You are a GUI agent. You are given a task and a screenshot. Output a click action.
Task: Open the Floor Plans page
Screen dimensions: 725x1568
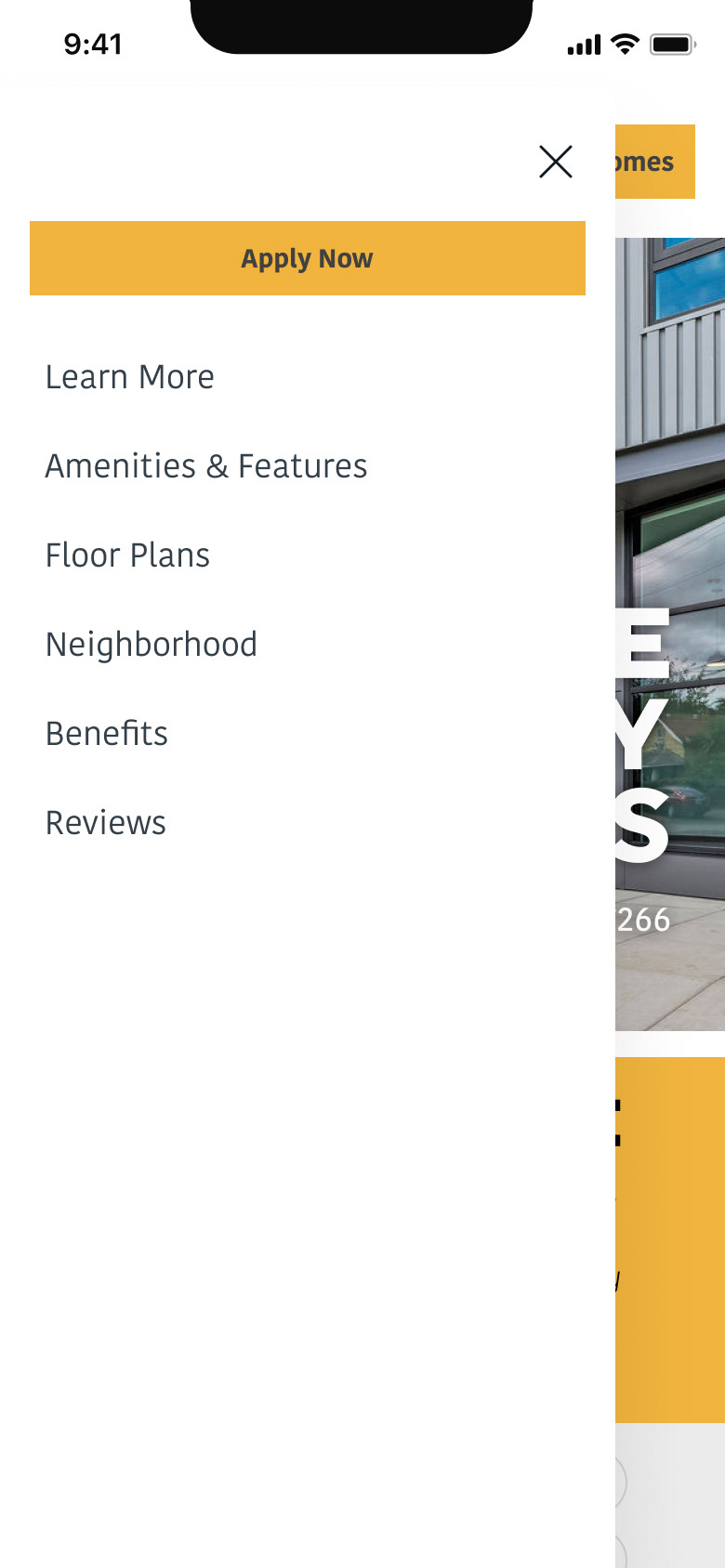point(126,555)
